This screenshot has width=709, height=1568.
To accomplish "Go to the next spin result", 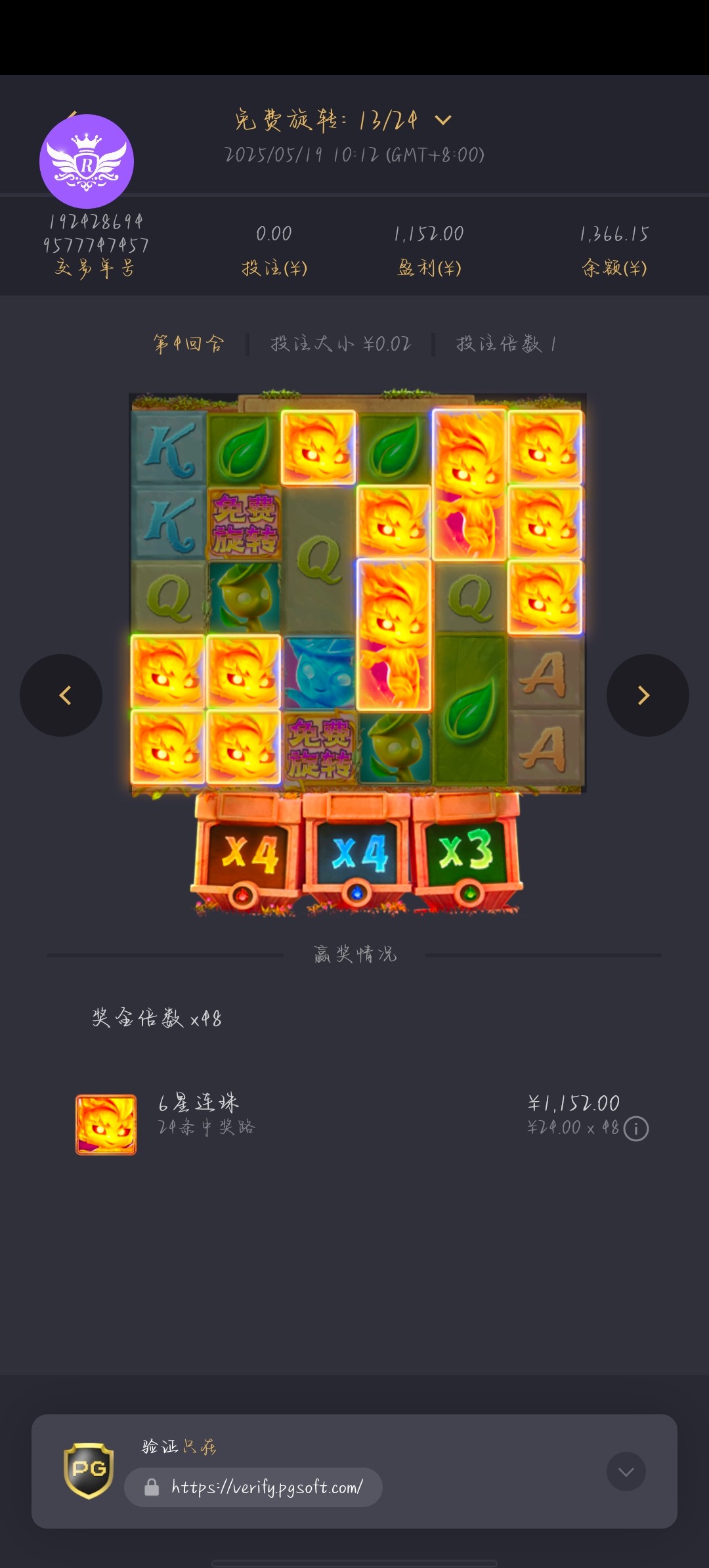I will (x=647, y=695).
